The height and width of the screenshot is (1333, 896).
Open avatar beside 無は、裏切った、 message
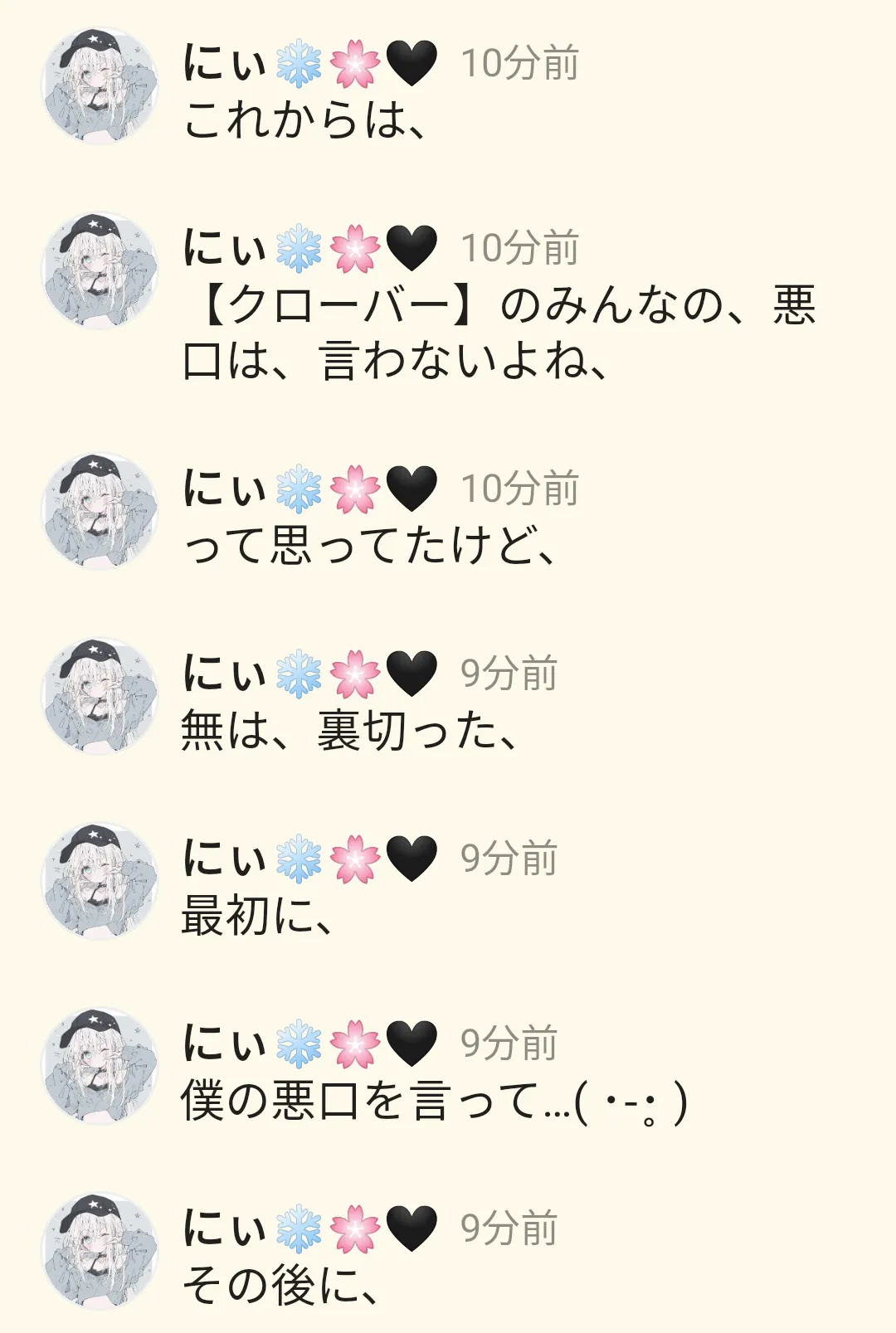tap(100, 697)
